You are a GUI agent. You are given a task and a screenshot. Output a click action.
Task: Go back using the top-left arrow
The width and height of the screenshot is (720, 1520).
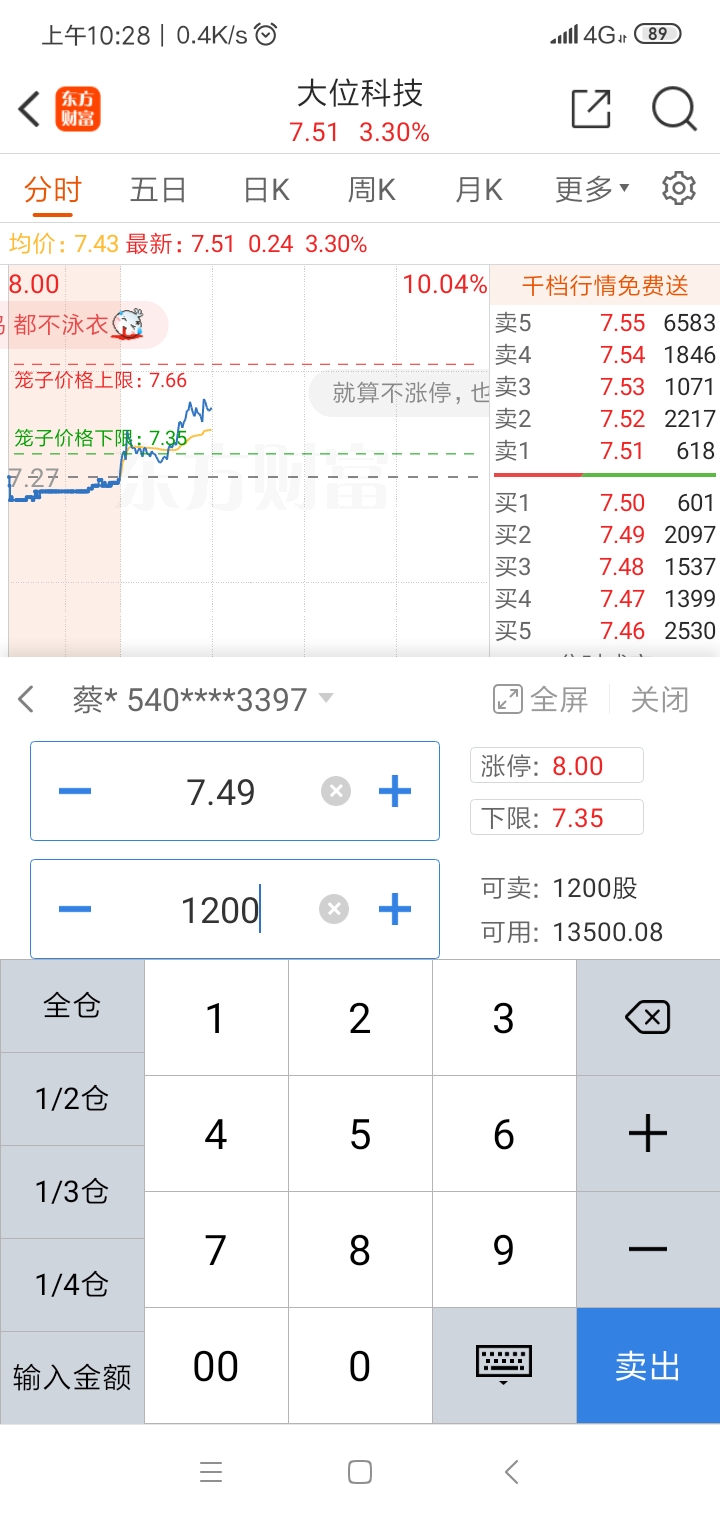click(29, 109)
